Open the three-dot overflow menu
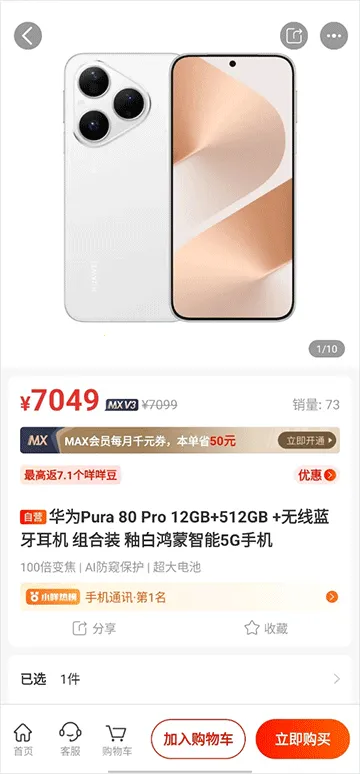The image size is (360, 774). 334,36
